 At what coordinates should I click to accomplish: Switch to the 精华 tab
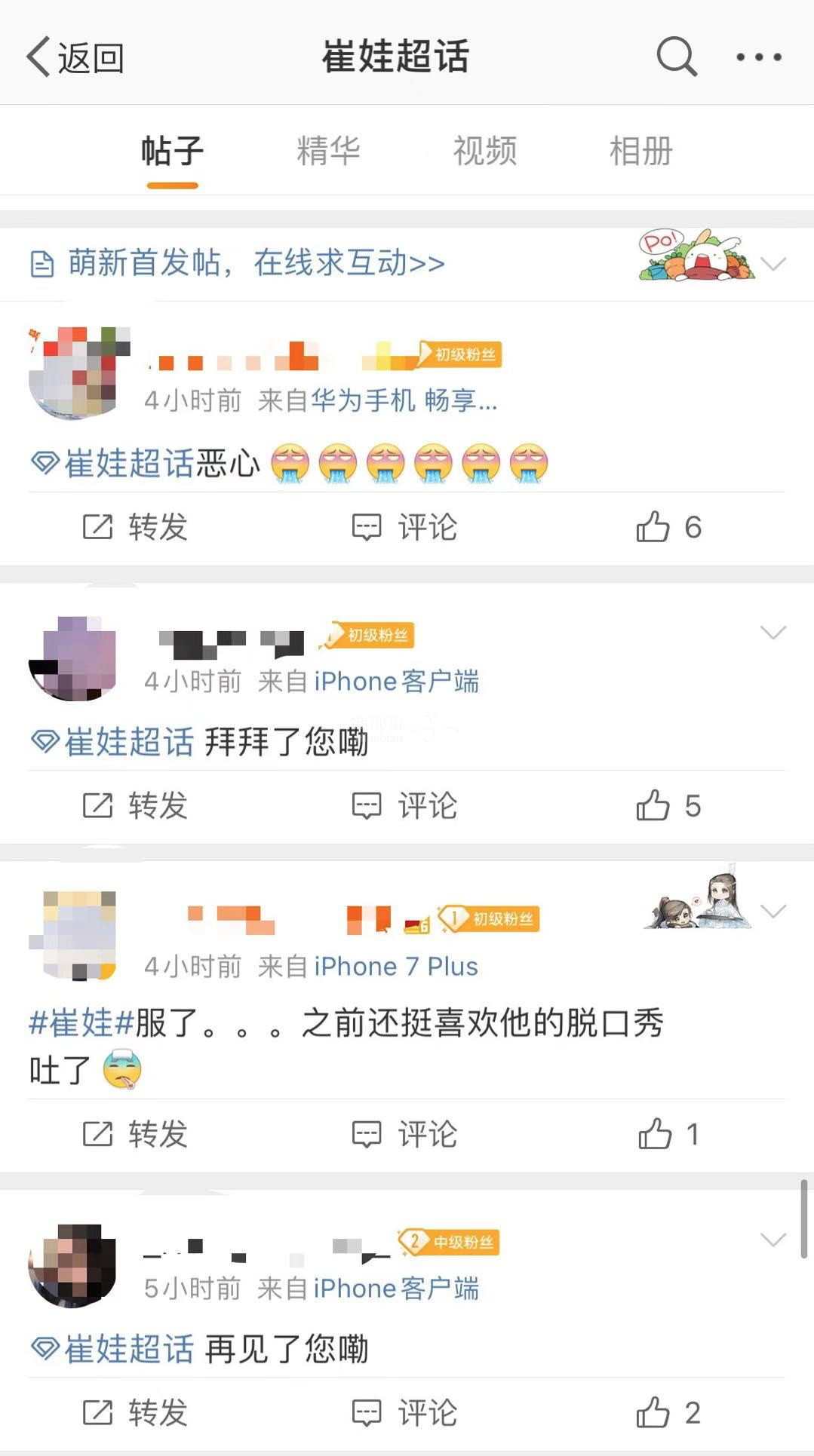(x=328, y=151)
